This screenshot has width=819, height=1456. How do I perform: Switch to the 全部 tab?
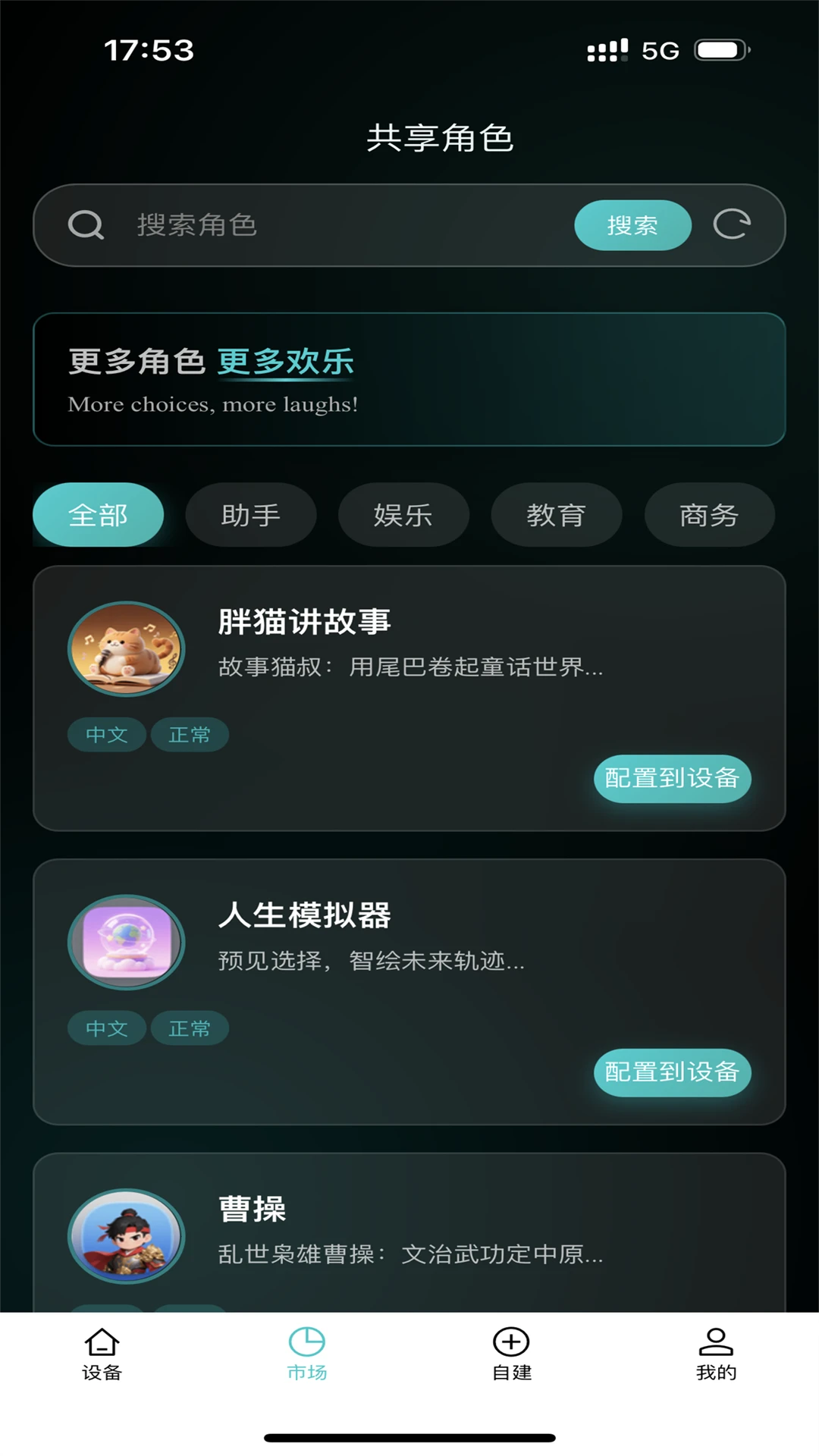pos(99,514)
